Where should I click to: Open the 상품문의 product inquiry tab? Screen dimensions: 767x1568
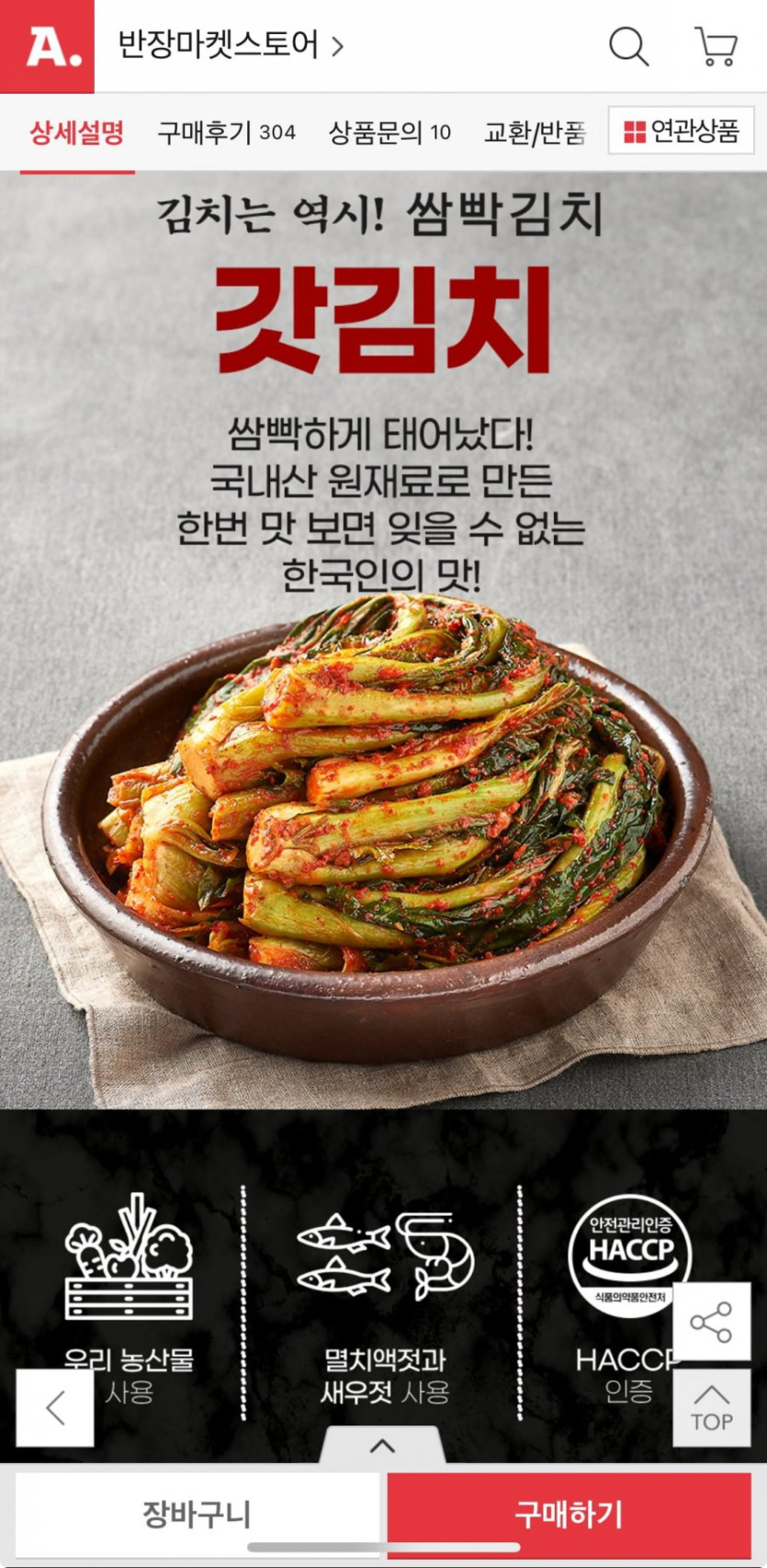tap(389, 132)
